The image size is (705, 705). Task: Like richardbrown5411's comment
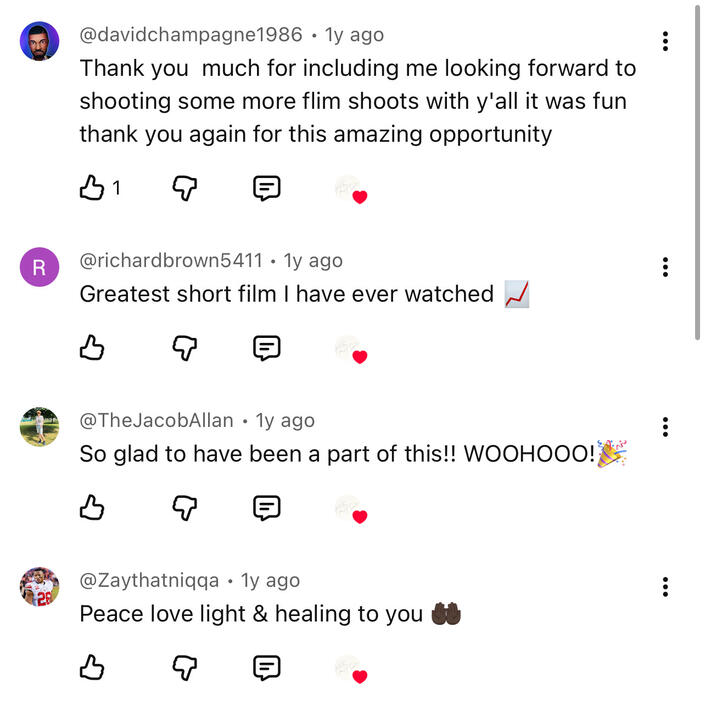[x=92, y=347]
